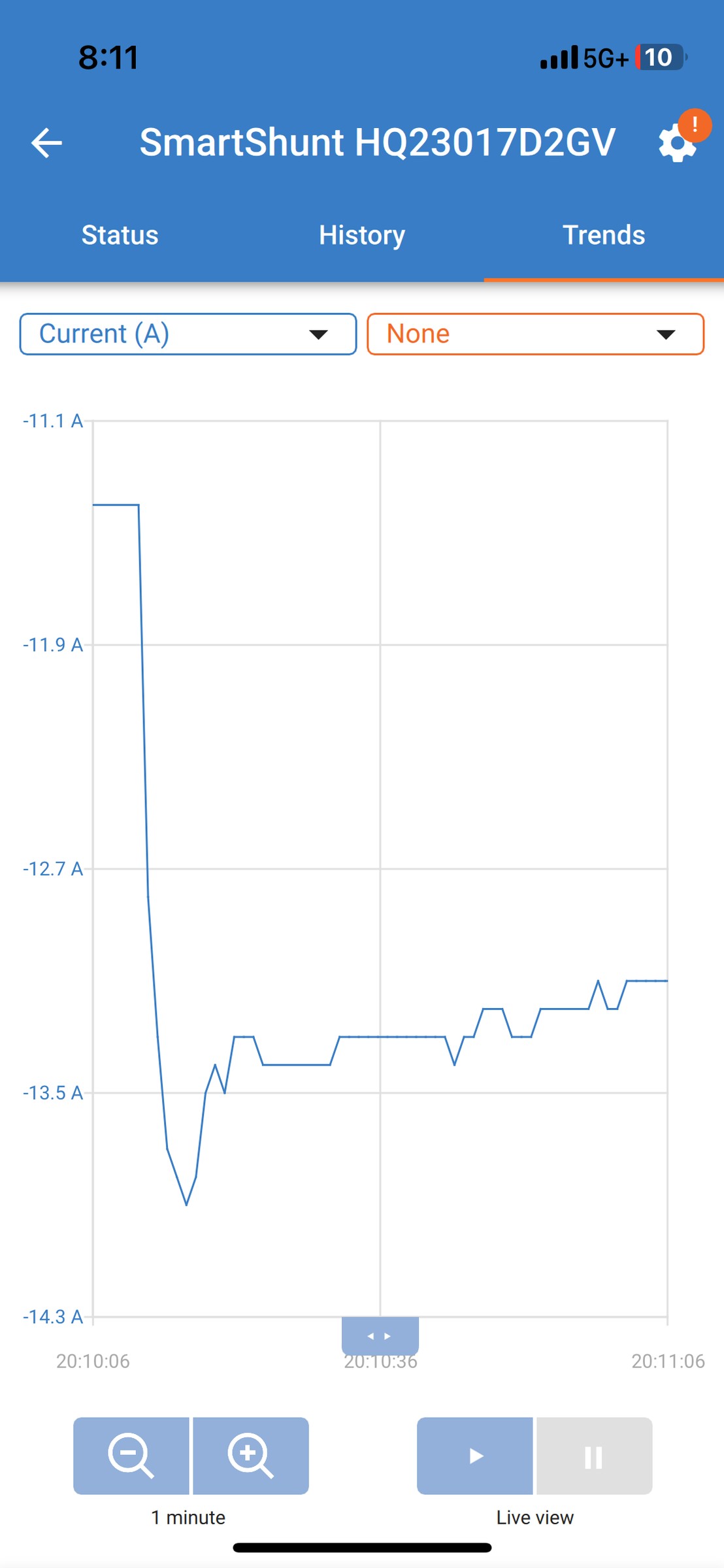Select the Trends tab
The image size is (724, 1568).
(x=604, y=235)
